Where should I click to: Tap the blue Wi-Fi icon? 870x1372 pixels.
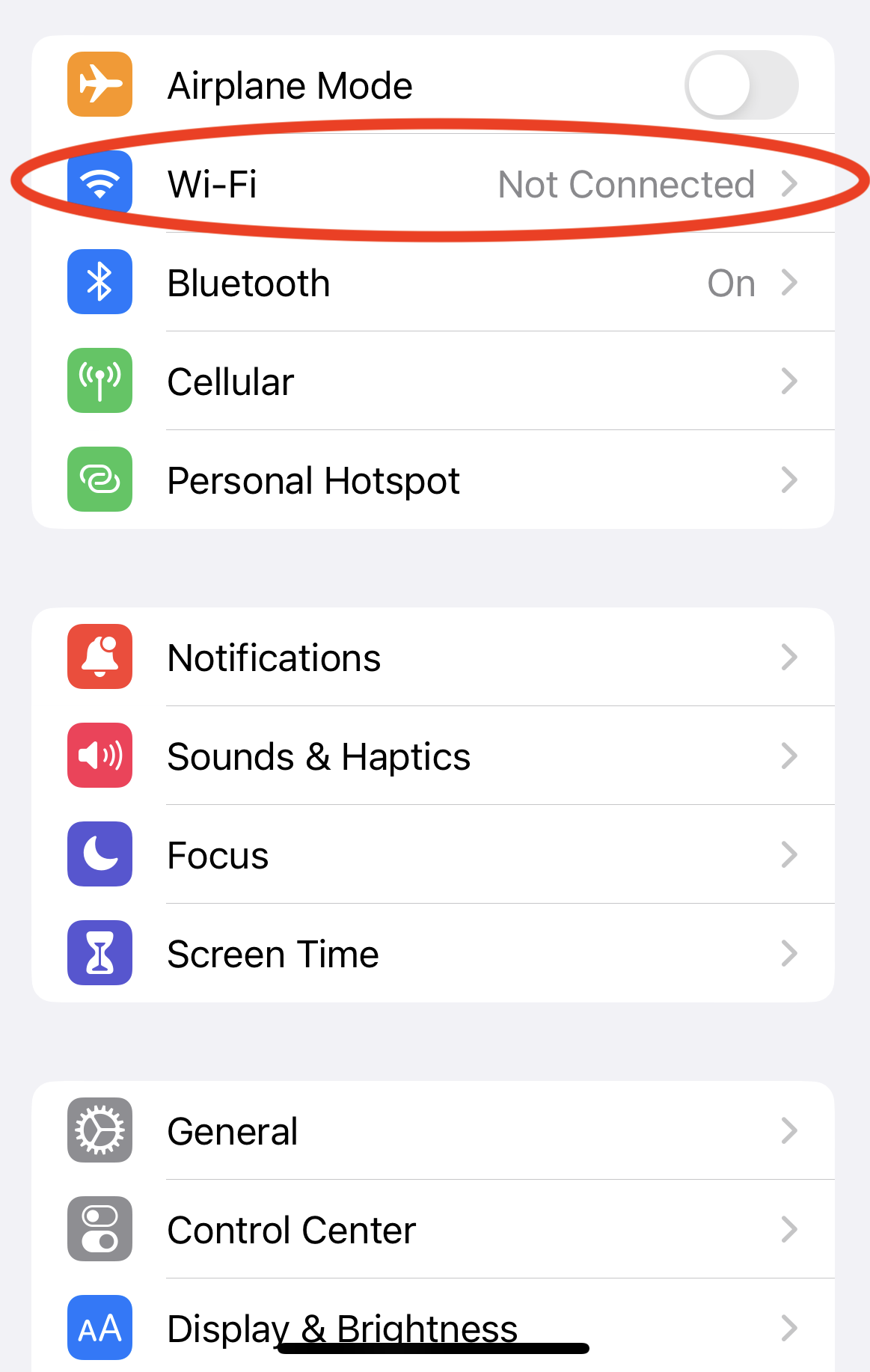click(x=99, y=182)
